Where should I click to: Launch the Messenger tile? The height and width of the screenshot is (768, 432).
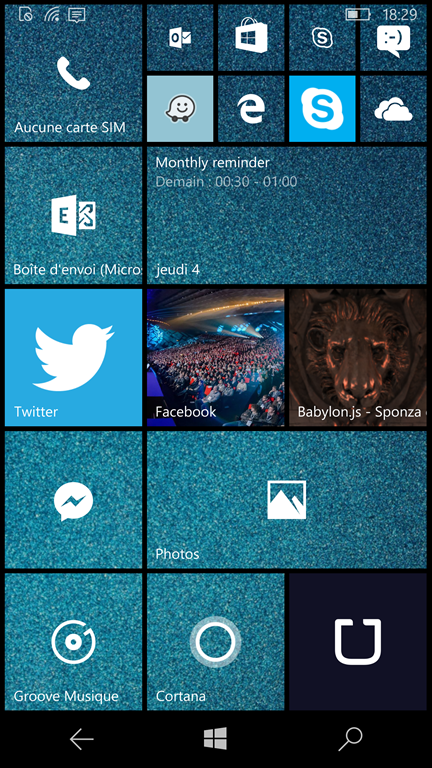click(73, 500)
